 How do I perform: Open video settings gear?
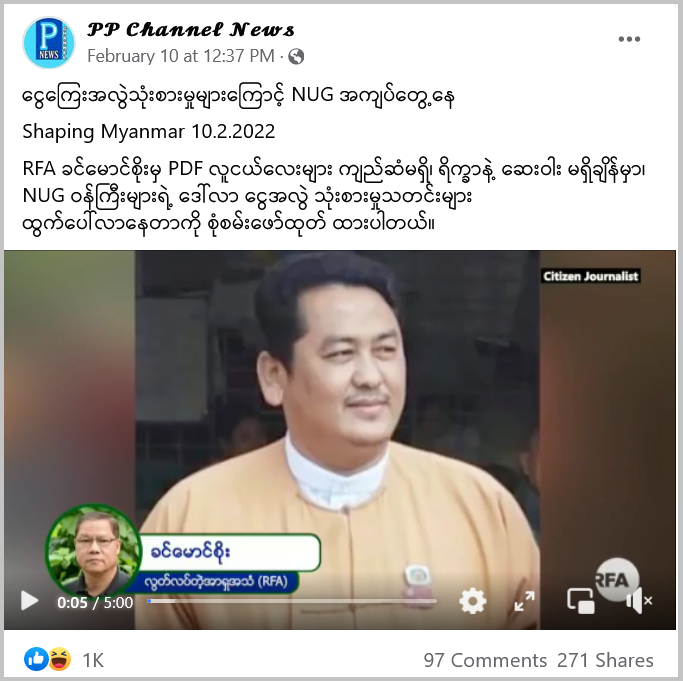pyautogui.click(x=472, y=601)
